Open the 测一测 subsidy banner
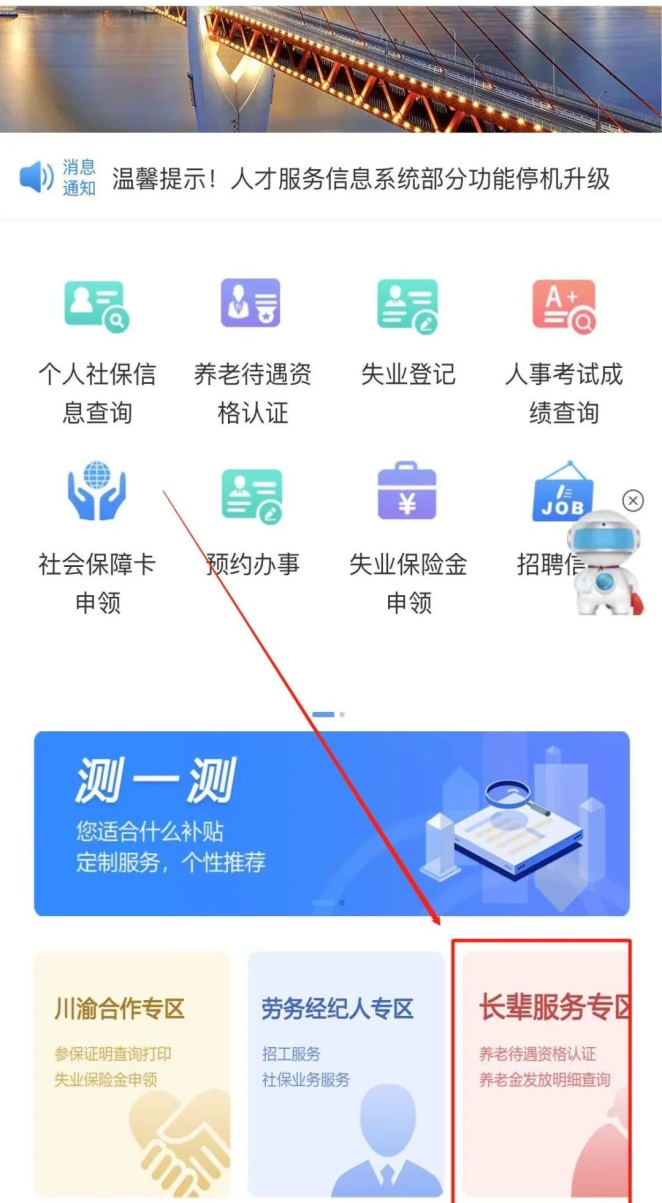Image resolution: width=662 pixels, height=1203 pixels. 331,823
